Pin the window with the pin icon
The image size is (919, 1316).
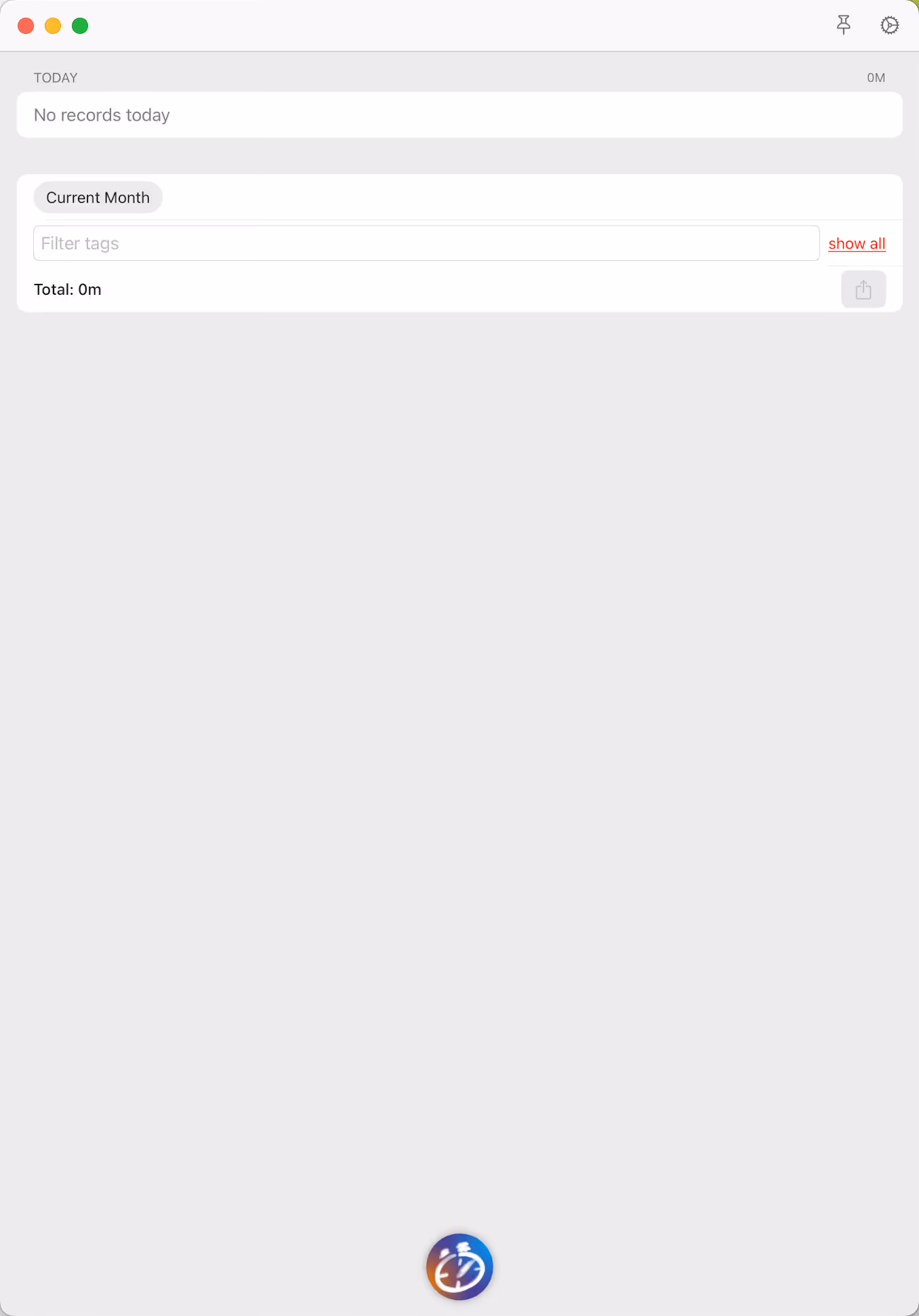tap(843, 25)
